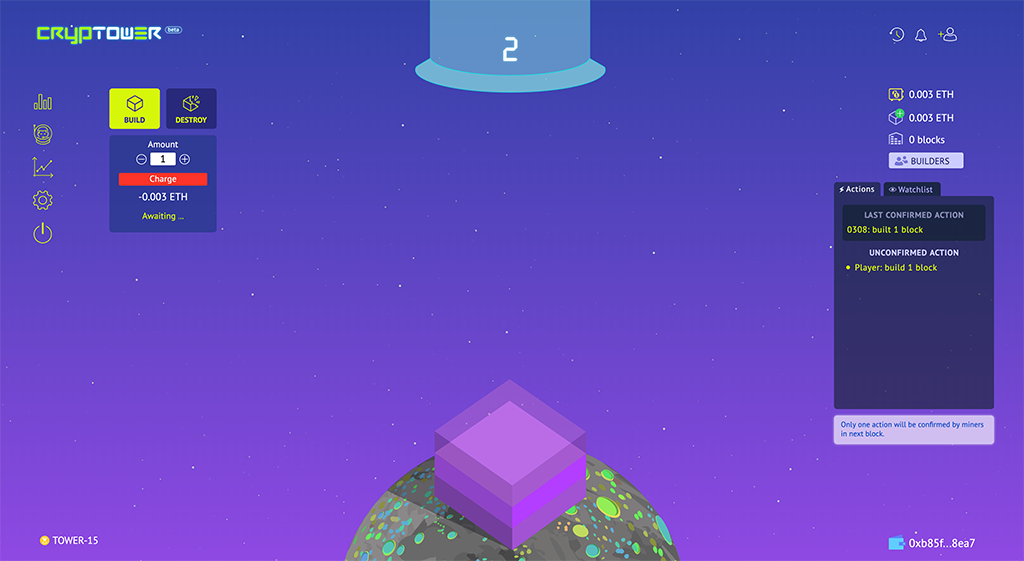Screen dimensions: 1024x561
Task: Tap the power icon to log out
Action: 42,234
